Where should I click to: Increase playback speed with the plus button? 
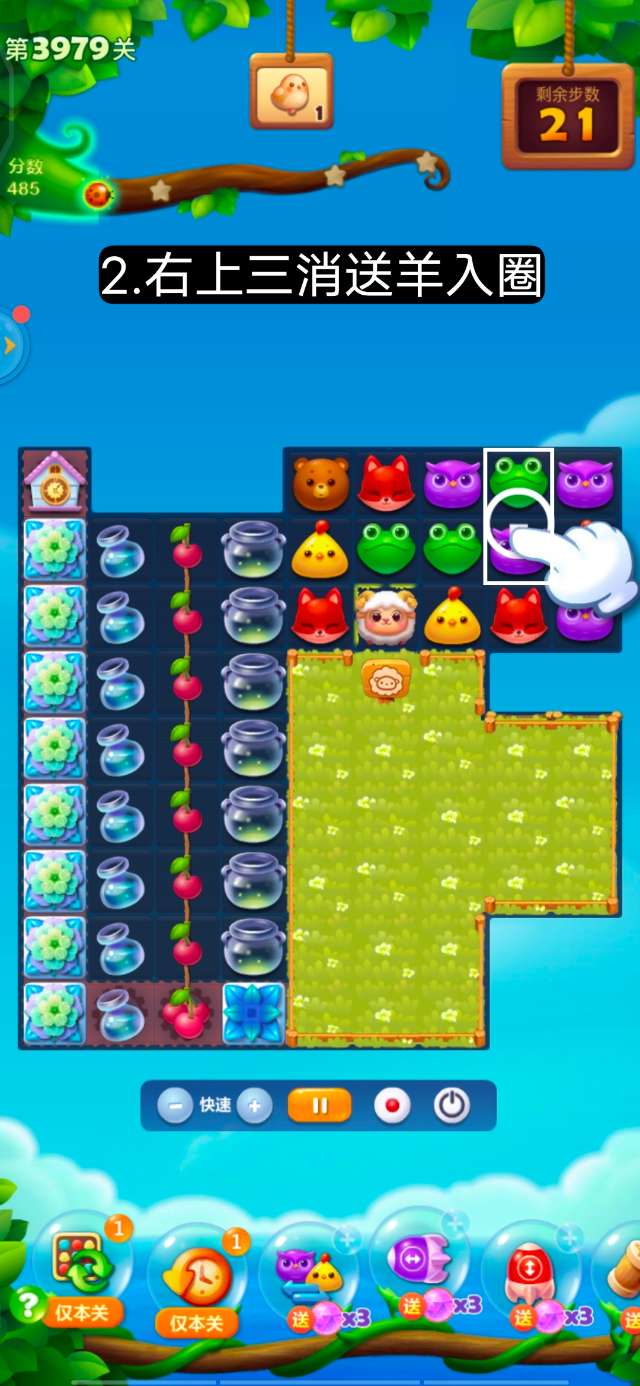pyautogui.click(x=255, y=1106)
